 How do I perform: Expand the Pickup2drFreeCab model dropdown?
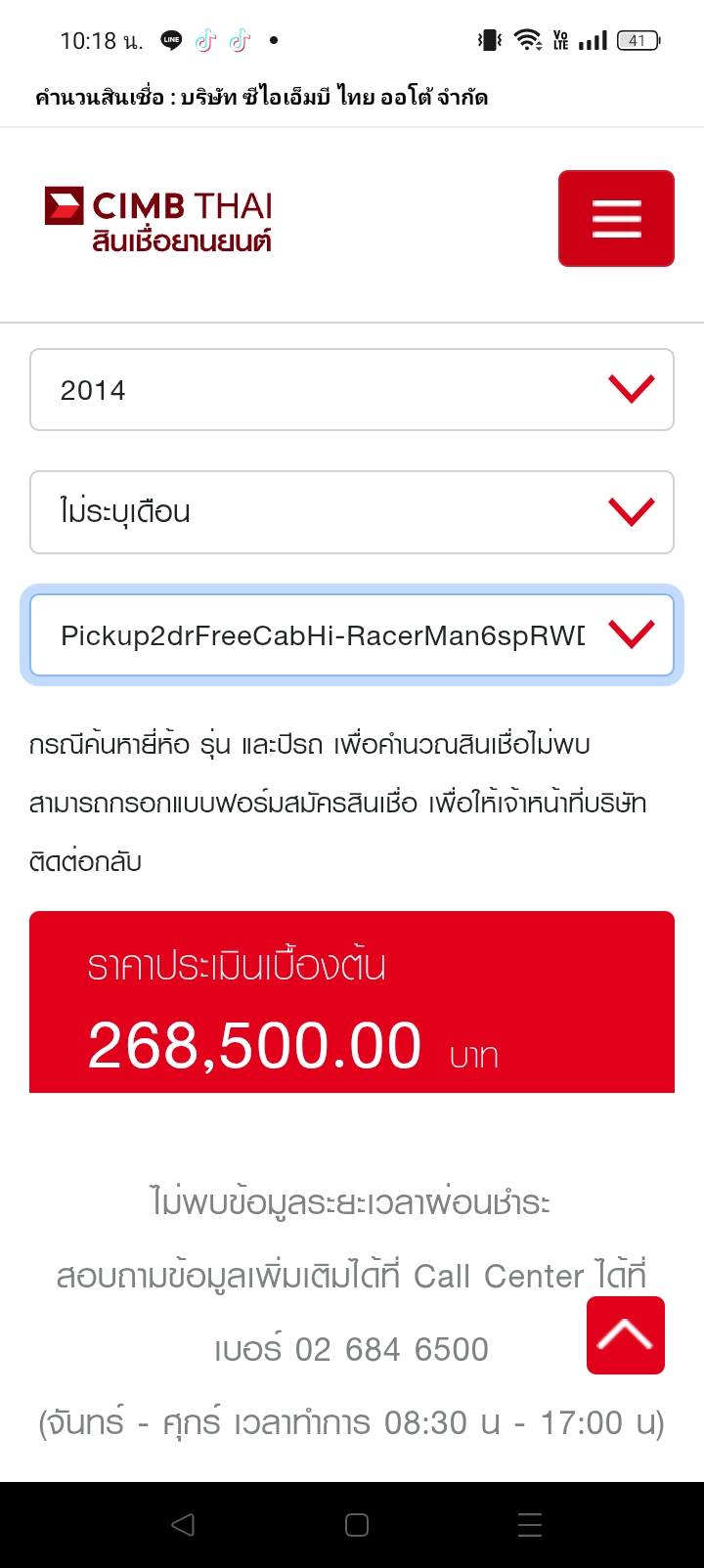pos(352,635)
